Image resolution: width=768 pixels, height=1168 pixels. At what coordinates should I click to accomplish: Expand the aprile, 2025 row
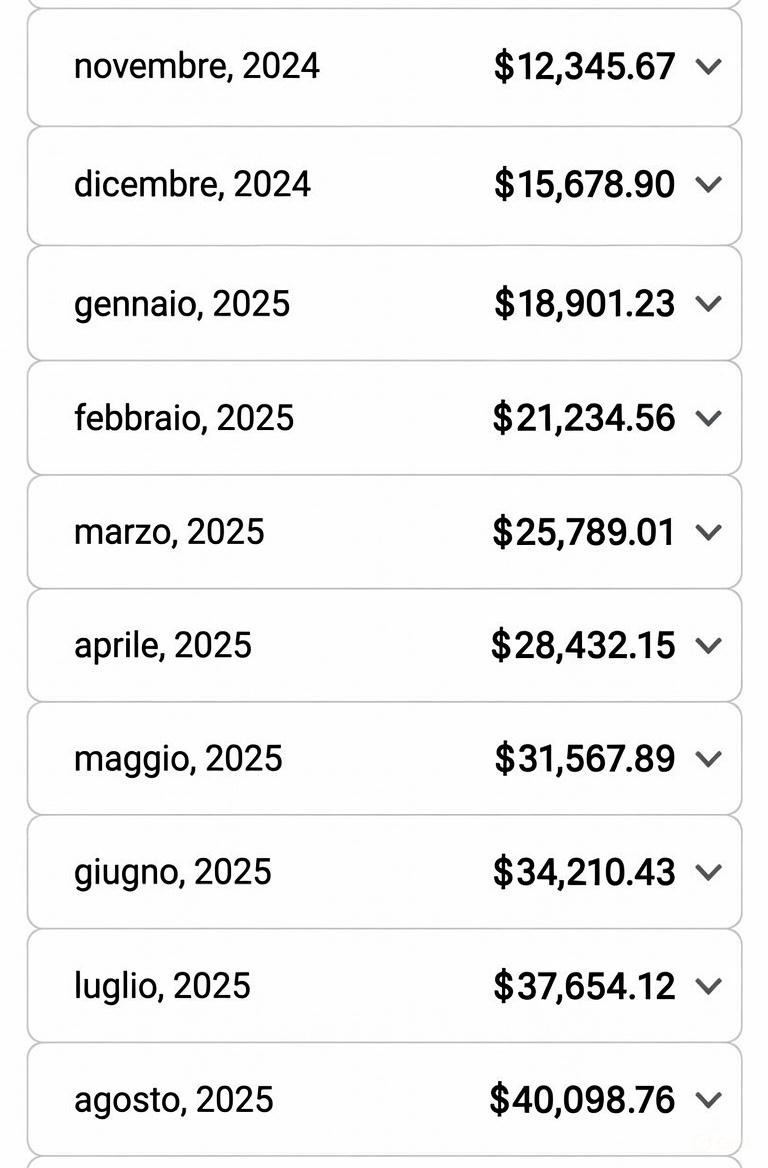pyautogui.click(x=707, y=646)
